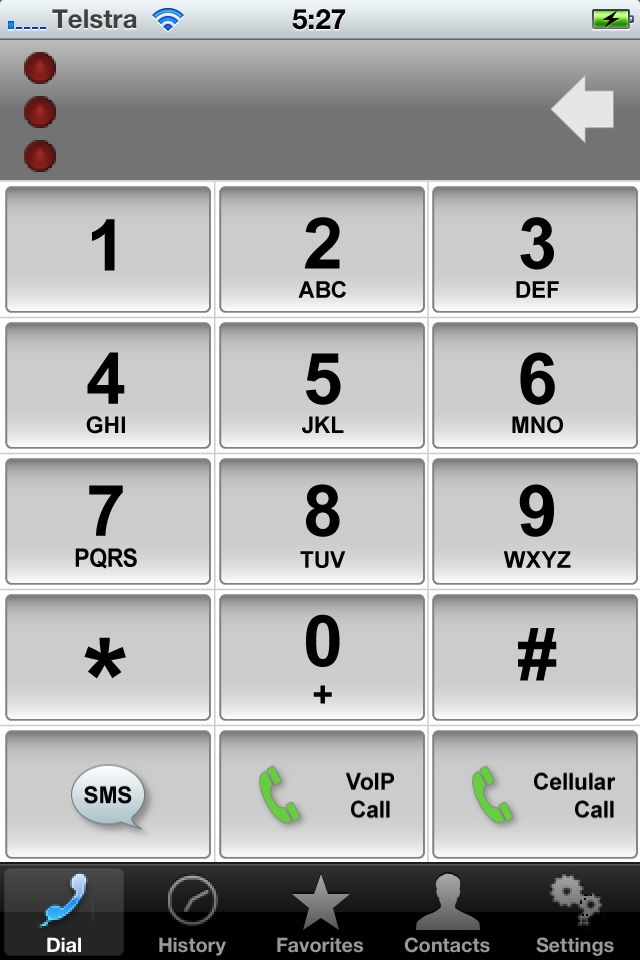
Task: Open the Favorites tab
Action: click(320, 912)
